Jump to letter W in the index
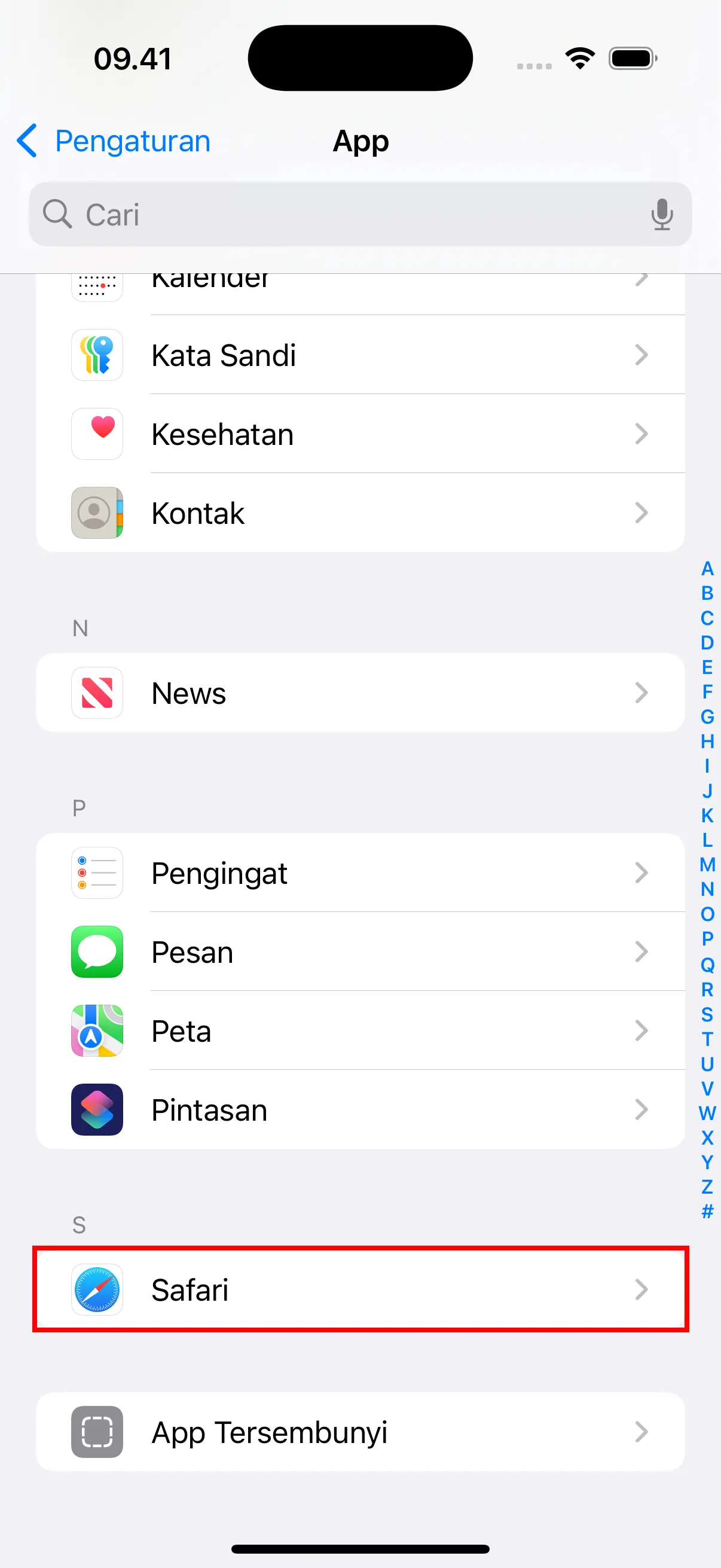 click(x=707, y=1113)
